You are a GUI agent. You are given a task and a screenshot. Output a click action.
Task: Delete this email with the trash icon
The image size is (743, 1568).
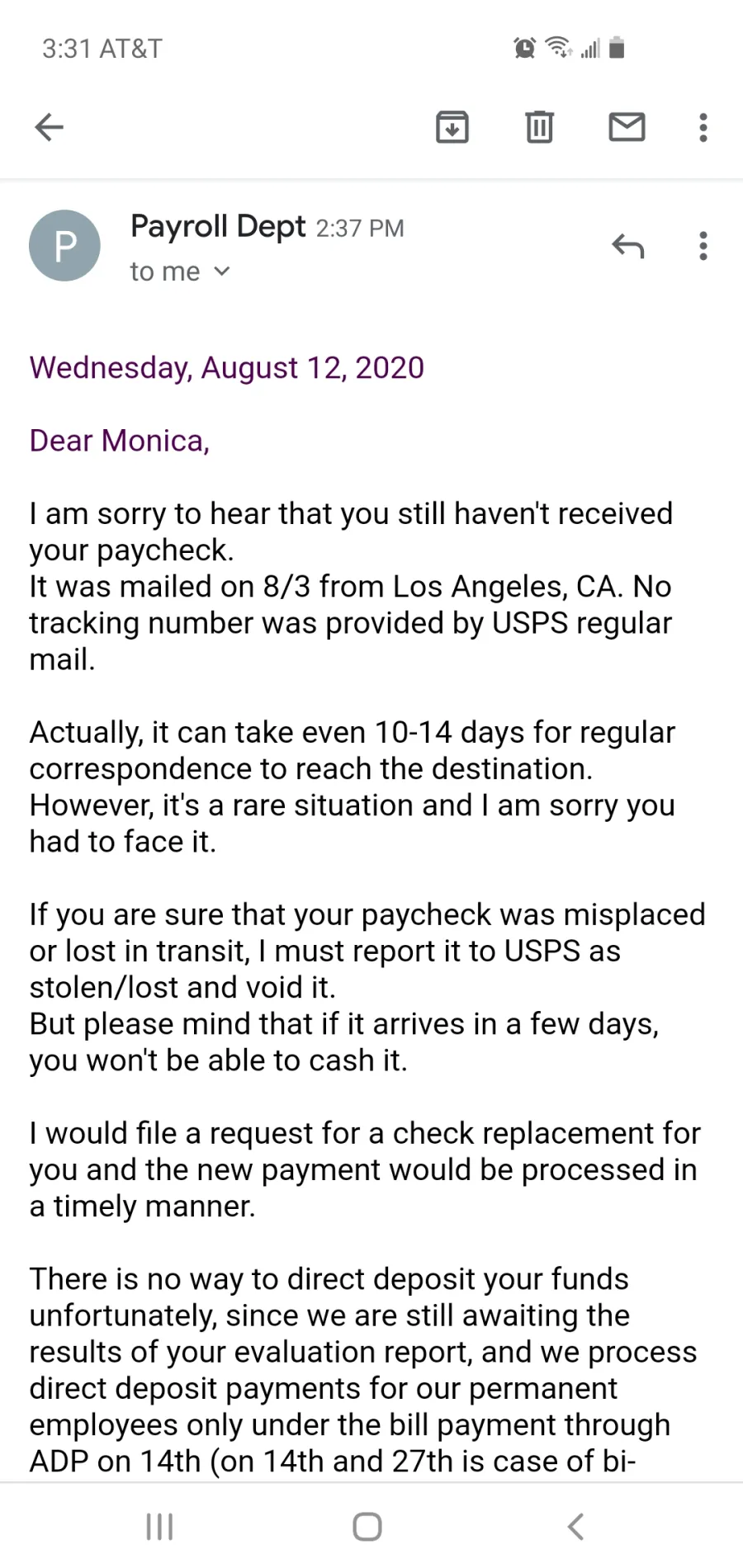[x=539, y=127]
